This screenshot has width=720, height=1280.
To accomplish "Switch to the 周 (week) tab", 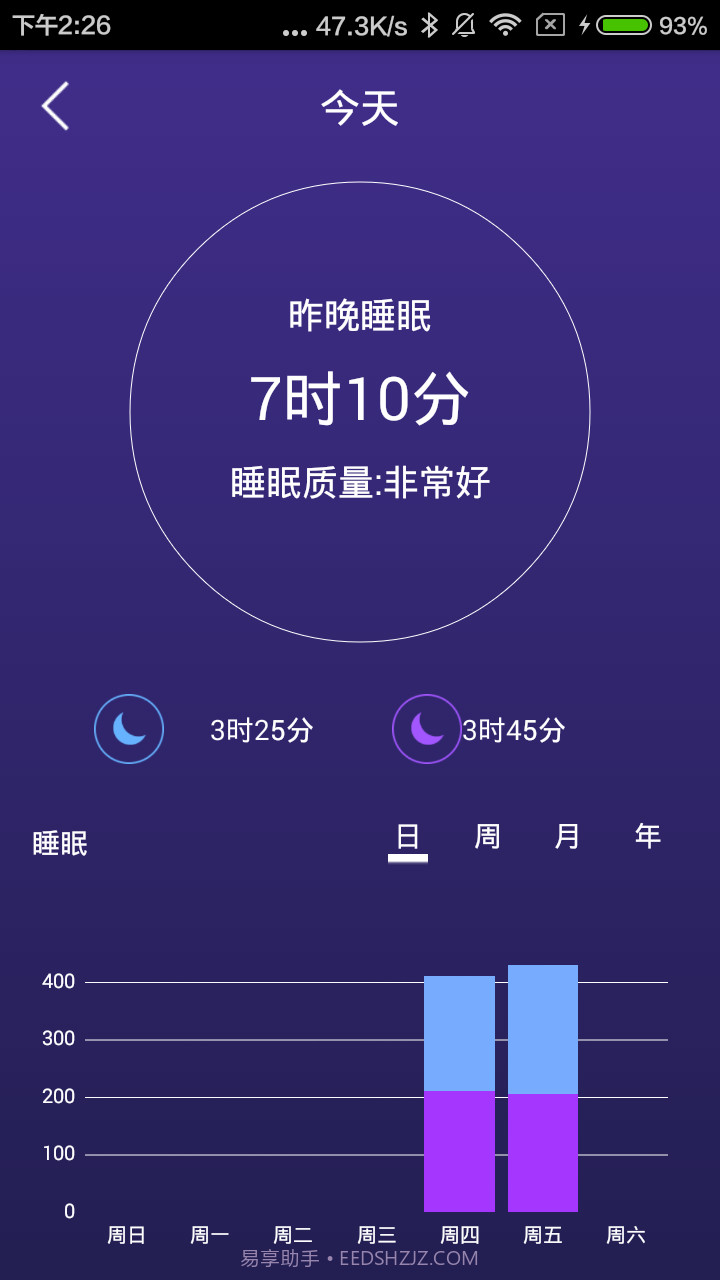I will (x=487, y=836).
